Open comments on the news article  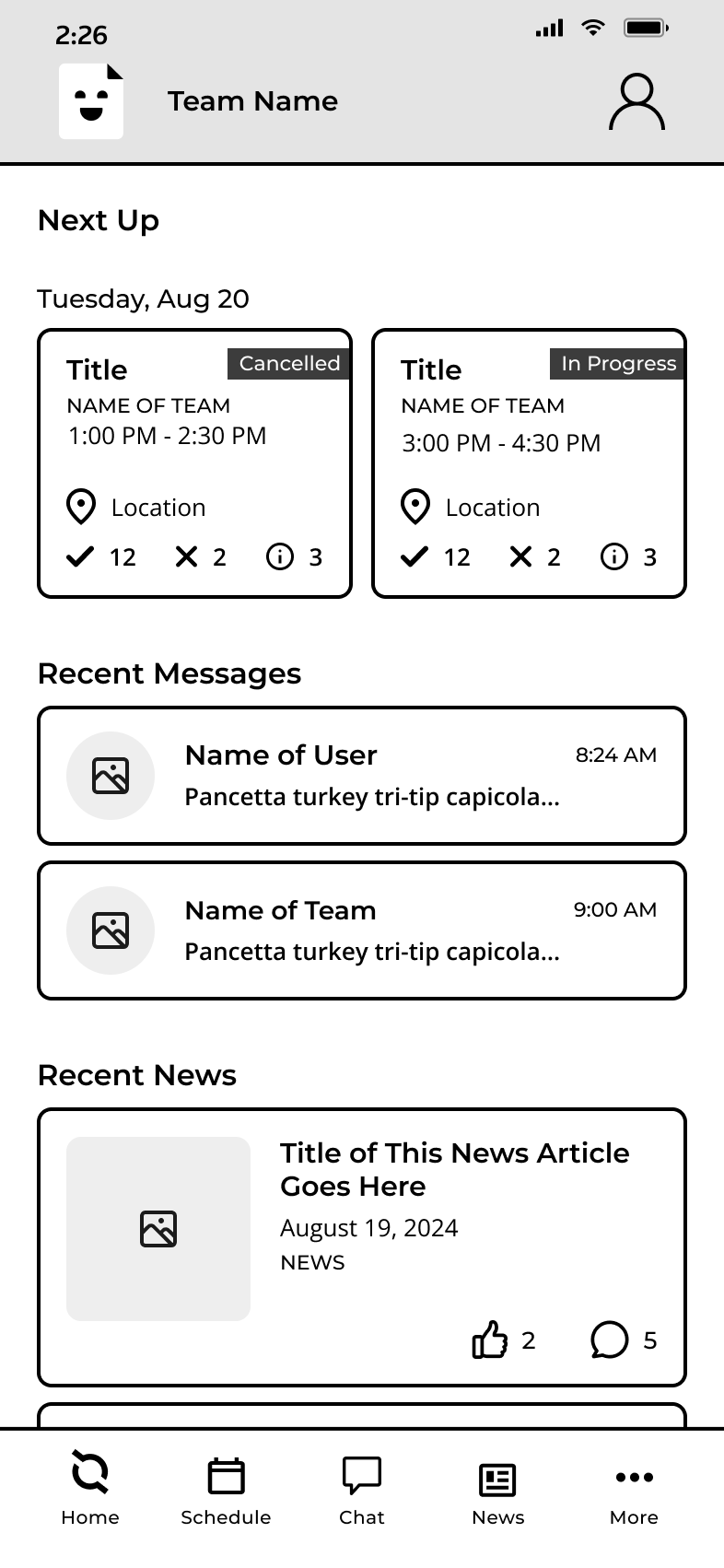[609, 1340]
